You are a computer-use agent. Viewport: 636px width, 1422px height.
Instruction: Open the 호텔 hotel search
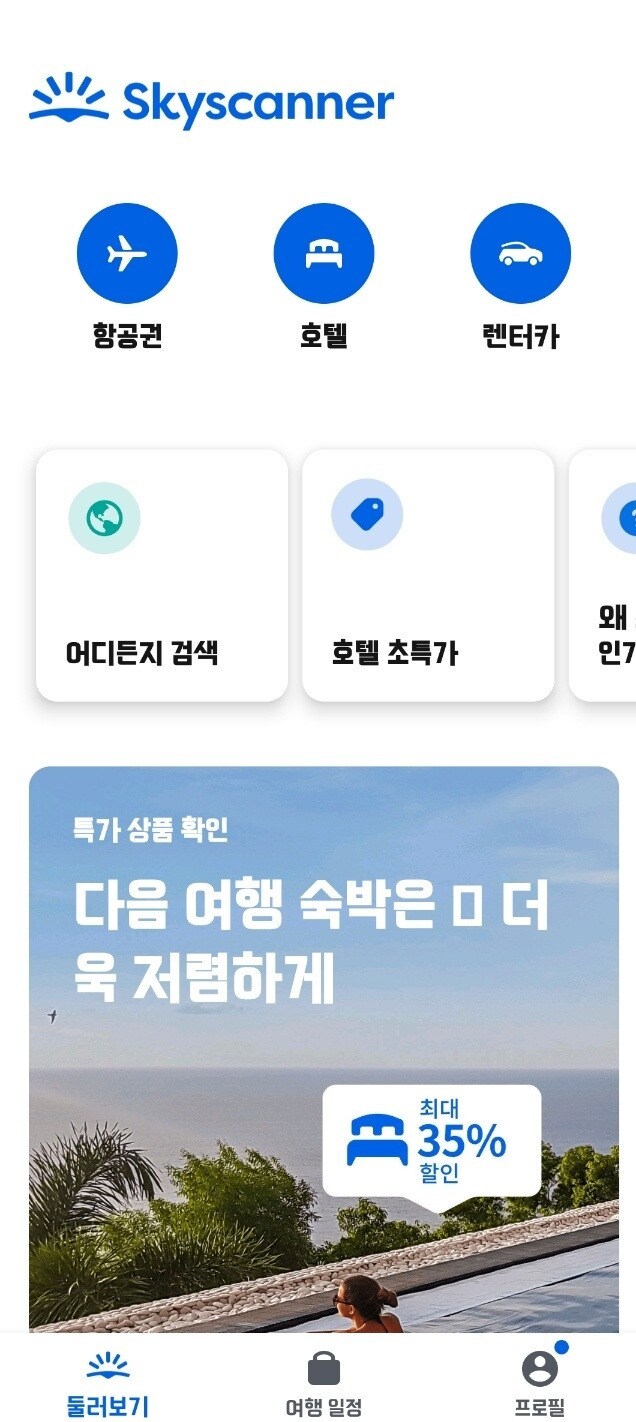point(324,254)
